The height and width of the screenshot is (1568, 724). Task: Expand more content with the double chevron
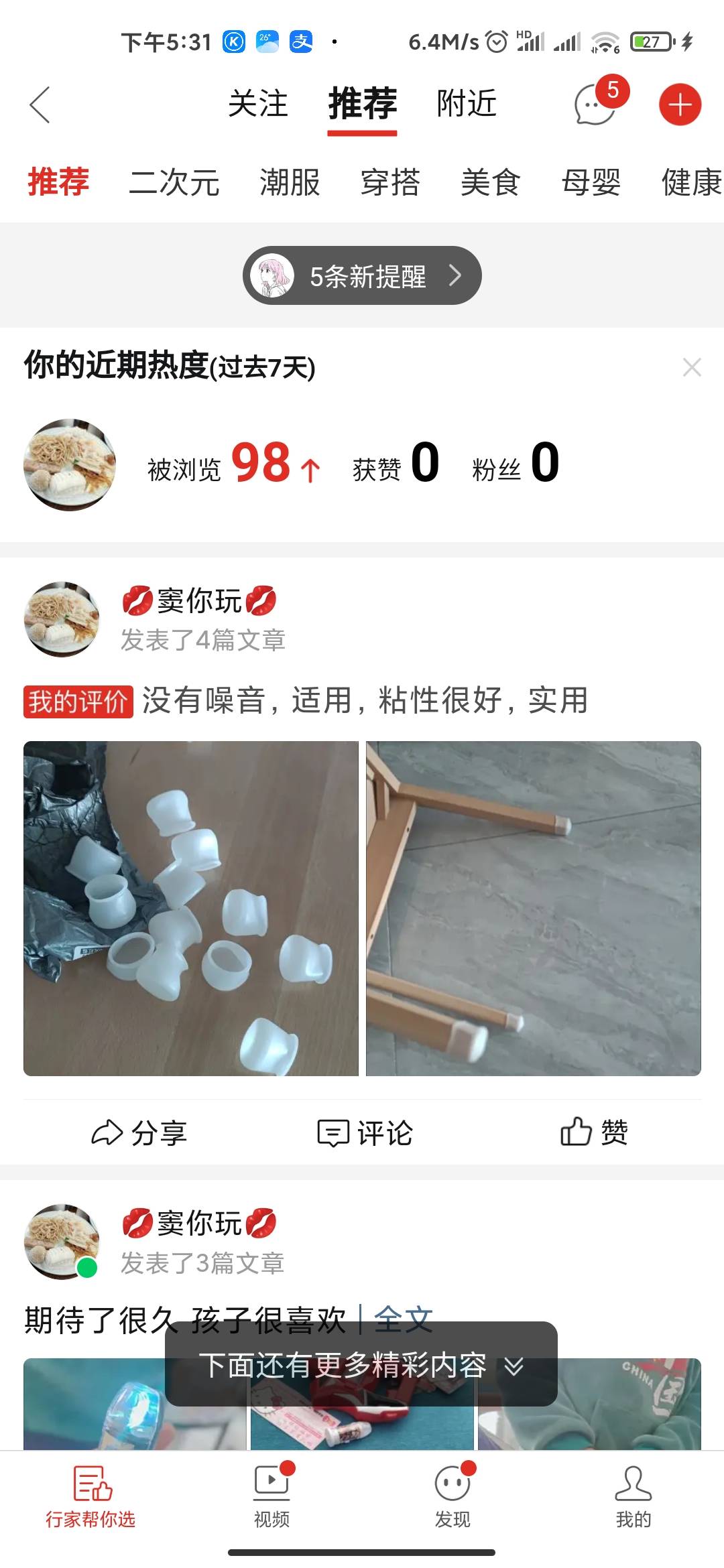[x=514, y=1367]
